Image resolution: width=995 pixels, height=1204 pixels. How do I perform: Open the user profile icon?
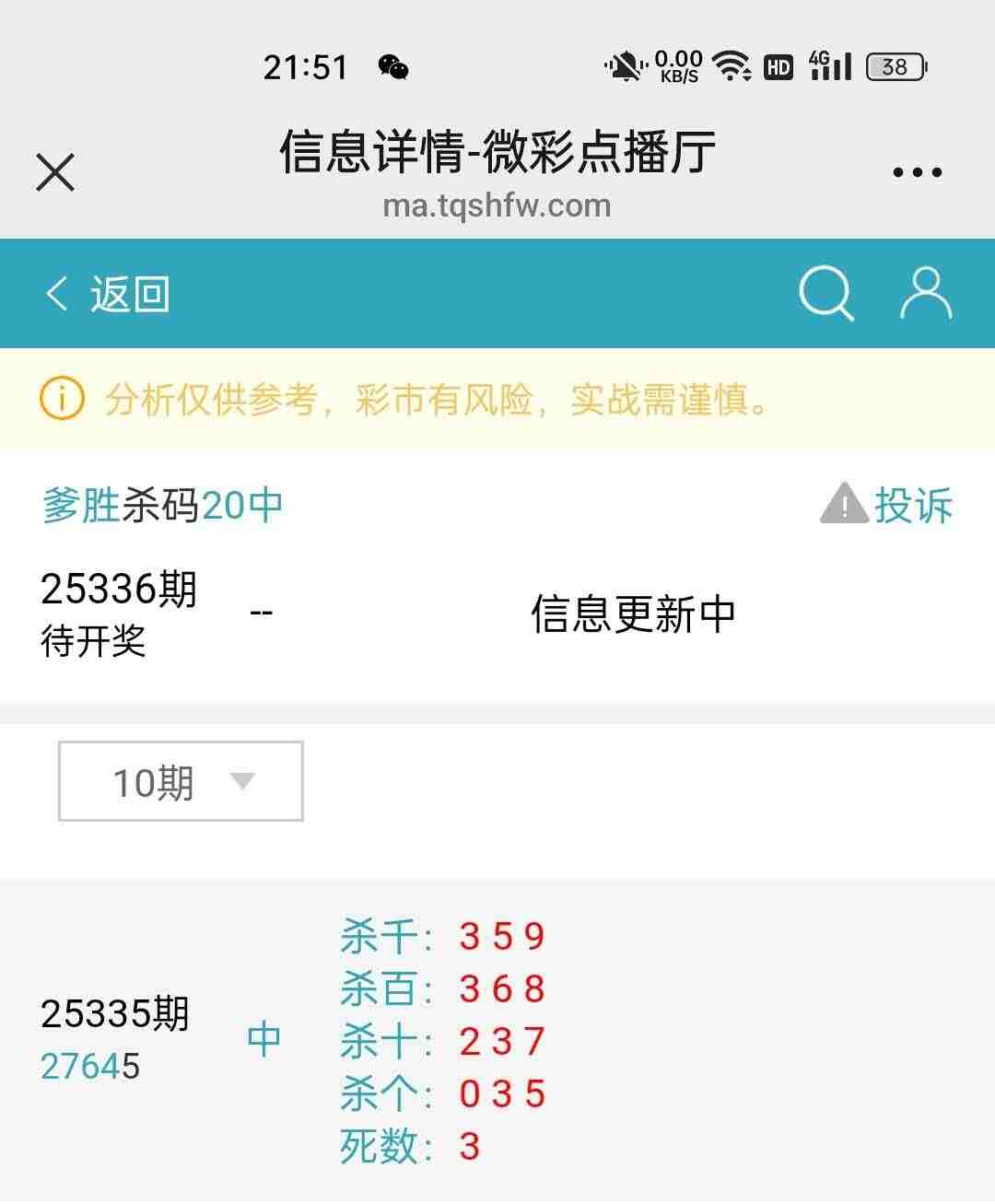point(927,294)
